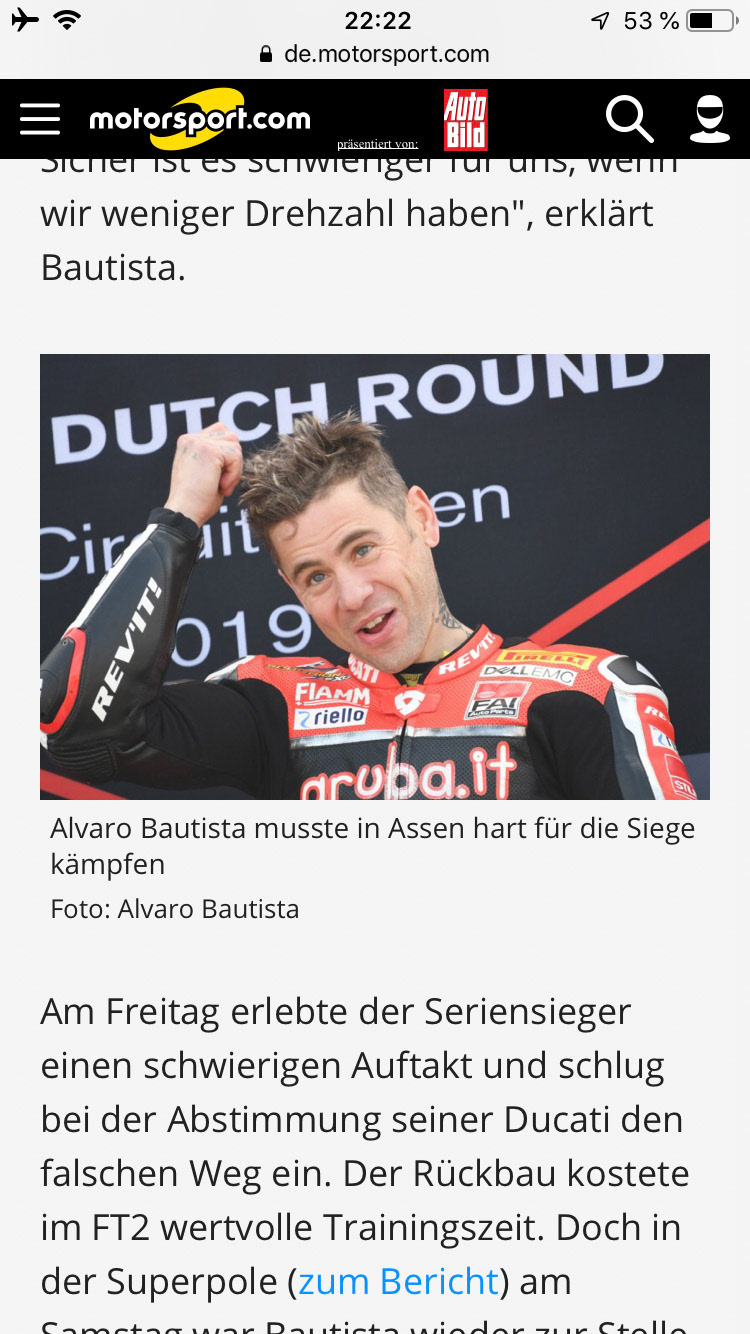Tap the de.motorsport.com address bar
Screen dimensions: 750x1334
(x=375, y=54)
